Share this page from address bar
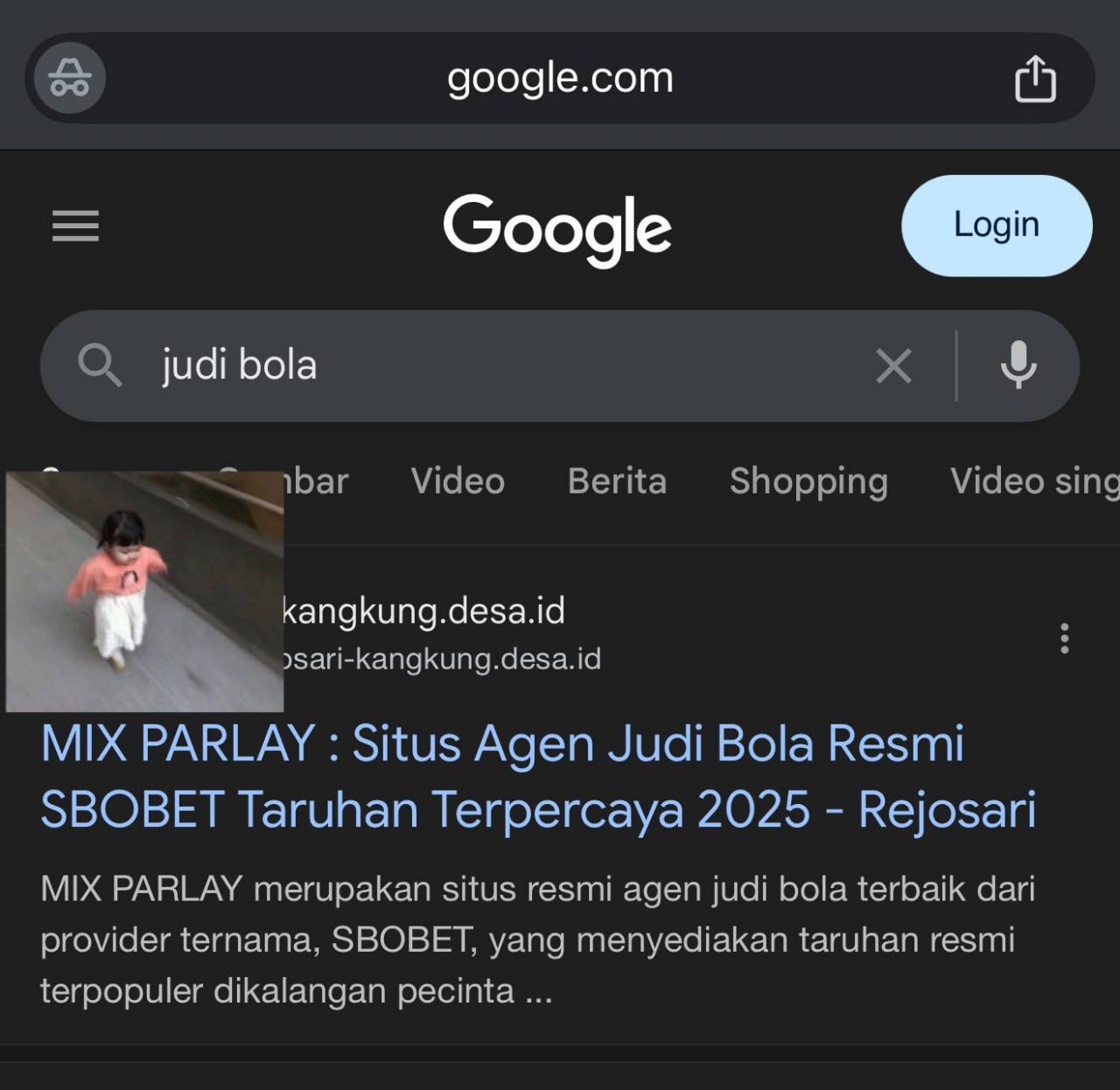The width and height of the screenshot is (1120, 1090). tap(1035, 79)
